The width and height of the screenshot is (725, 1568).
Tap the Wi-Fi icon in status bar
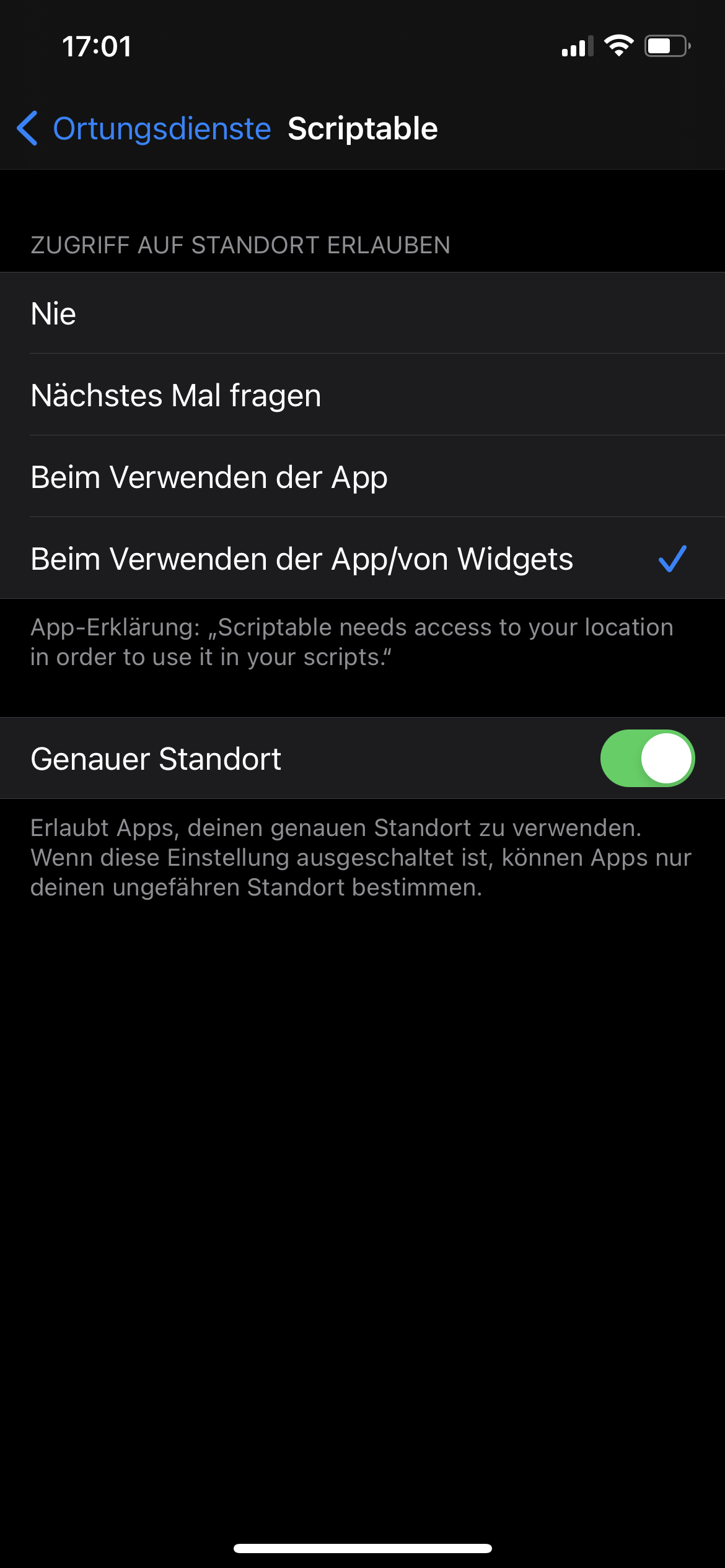click(x=618, y=45)
